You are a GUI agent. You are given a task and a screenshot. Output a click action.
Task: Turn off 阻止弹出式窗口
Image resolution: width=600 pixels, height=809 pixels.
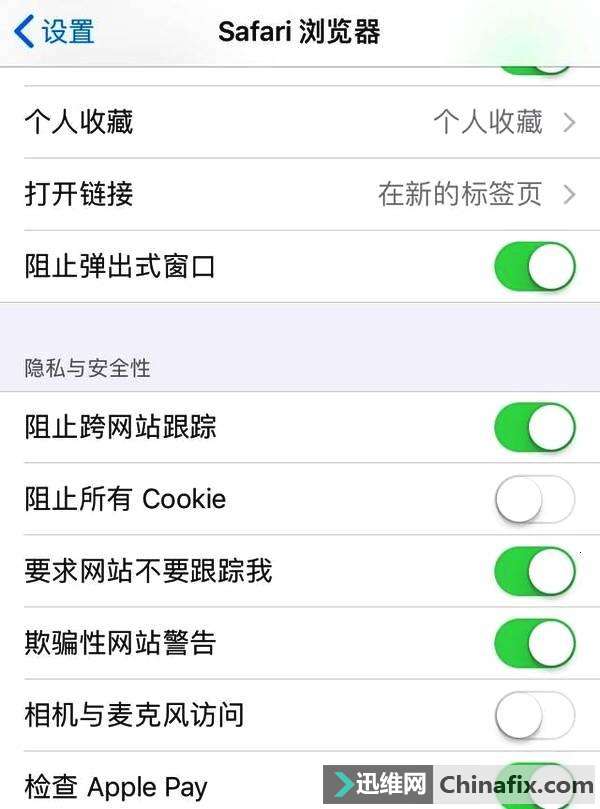point(534,267)
